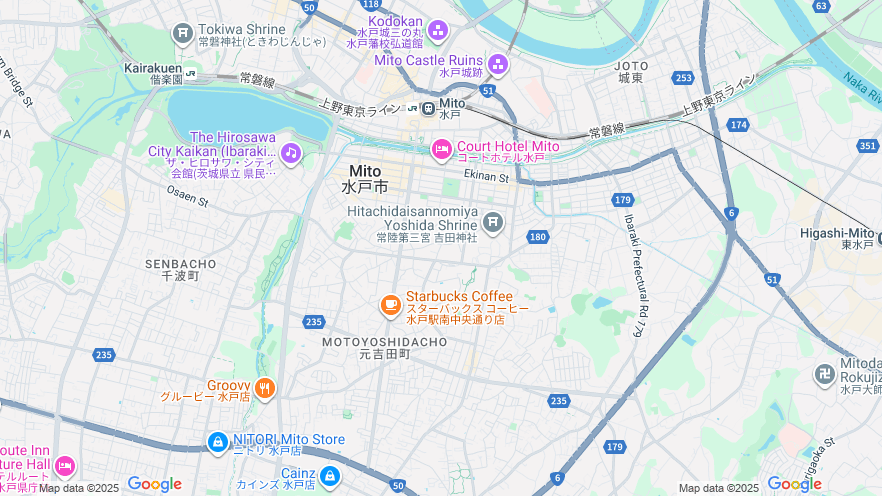
Task: Select The Hirosawa City Kaikan marker
Action: point(290,152)
